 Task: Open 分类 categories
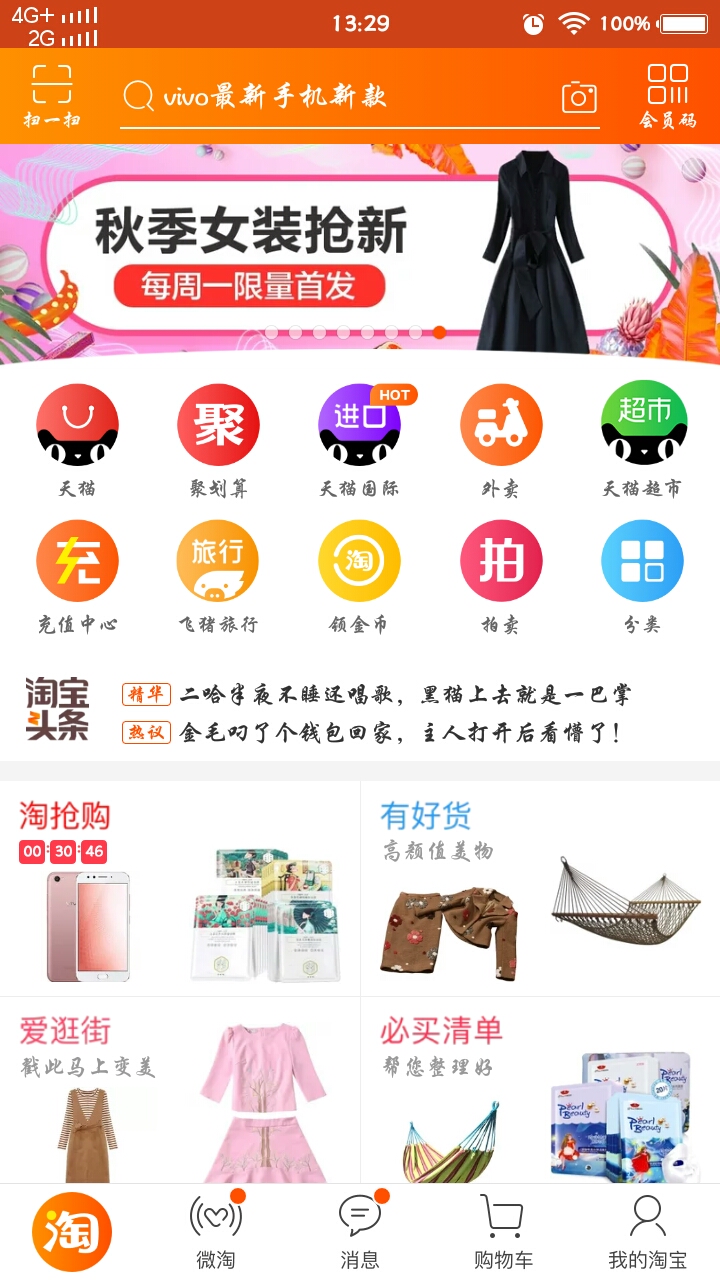coord(642,576)
